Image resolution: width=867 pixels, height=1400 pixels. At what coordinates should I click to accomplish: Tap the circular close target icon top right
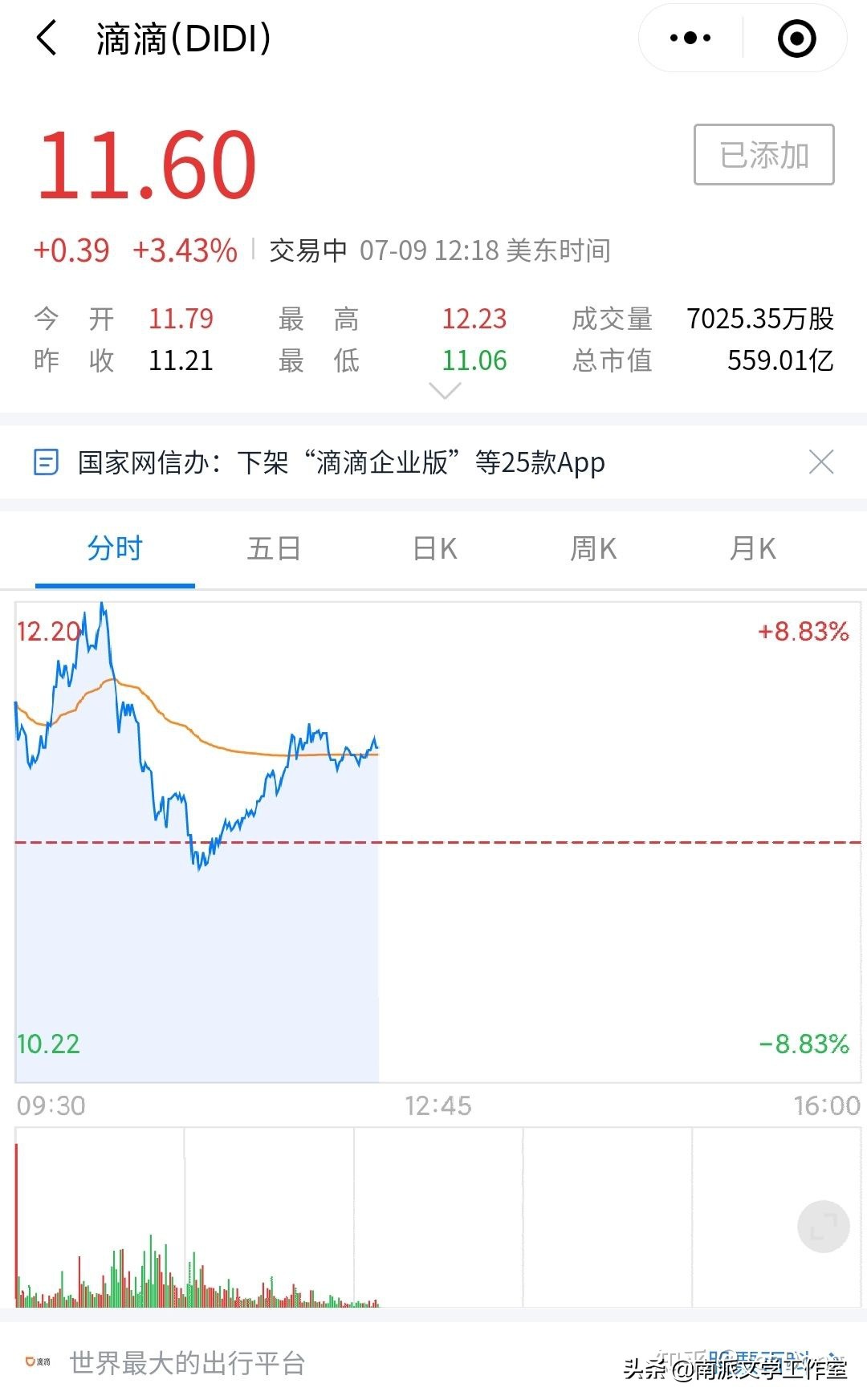click(796, 38)
